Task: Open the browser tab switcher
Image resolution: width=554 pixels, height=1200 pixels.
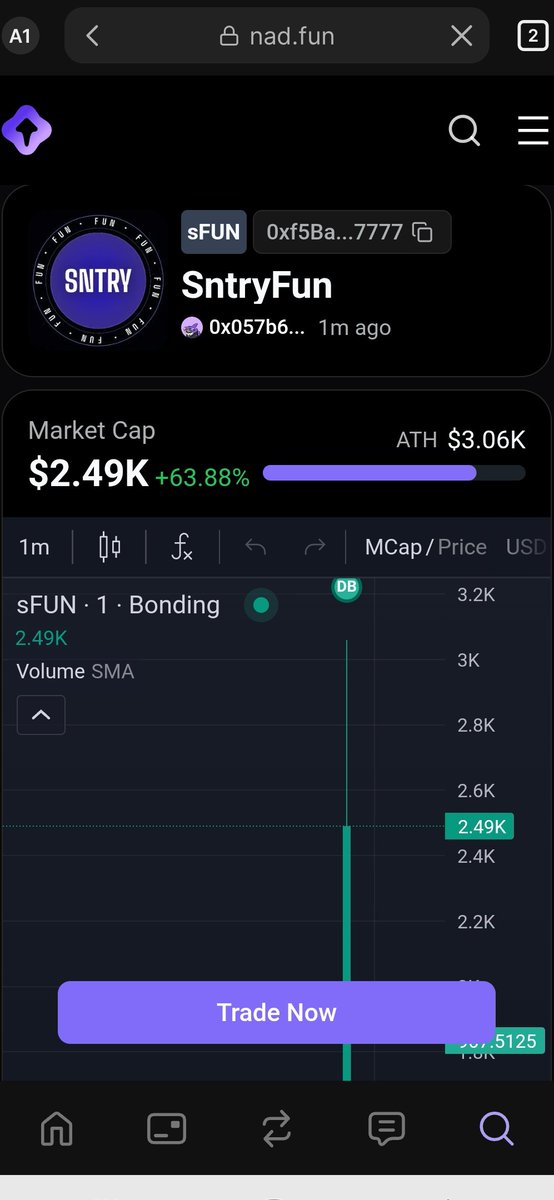Action: point(532,36)
